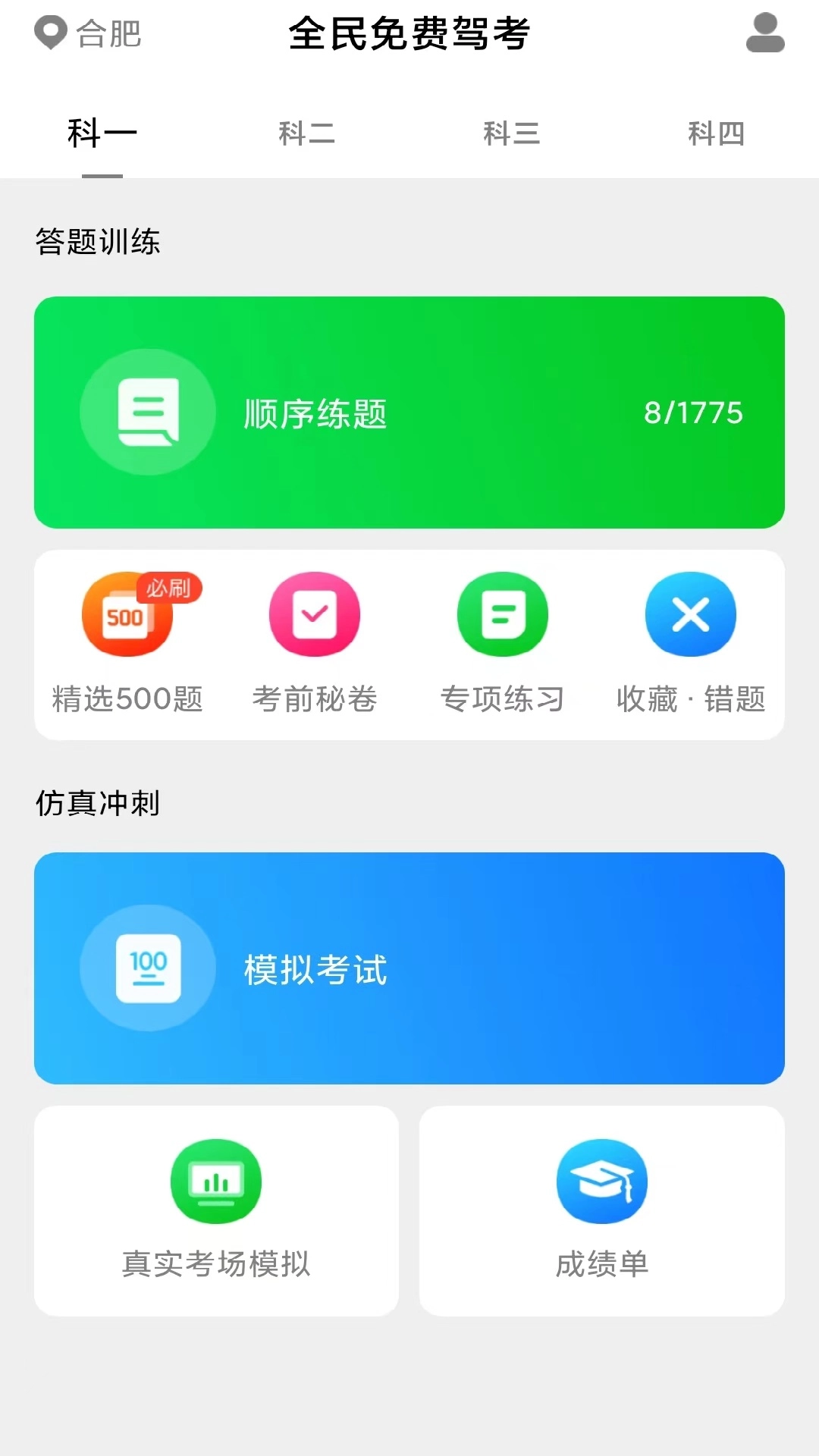Open 真实考场模拟 monitor icon
This screenshot has height=1456, width=819.
tap(215, 1181)
